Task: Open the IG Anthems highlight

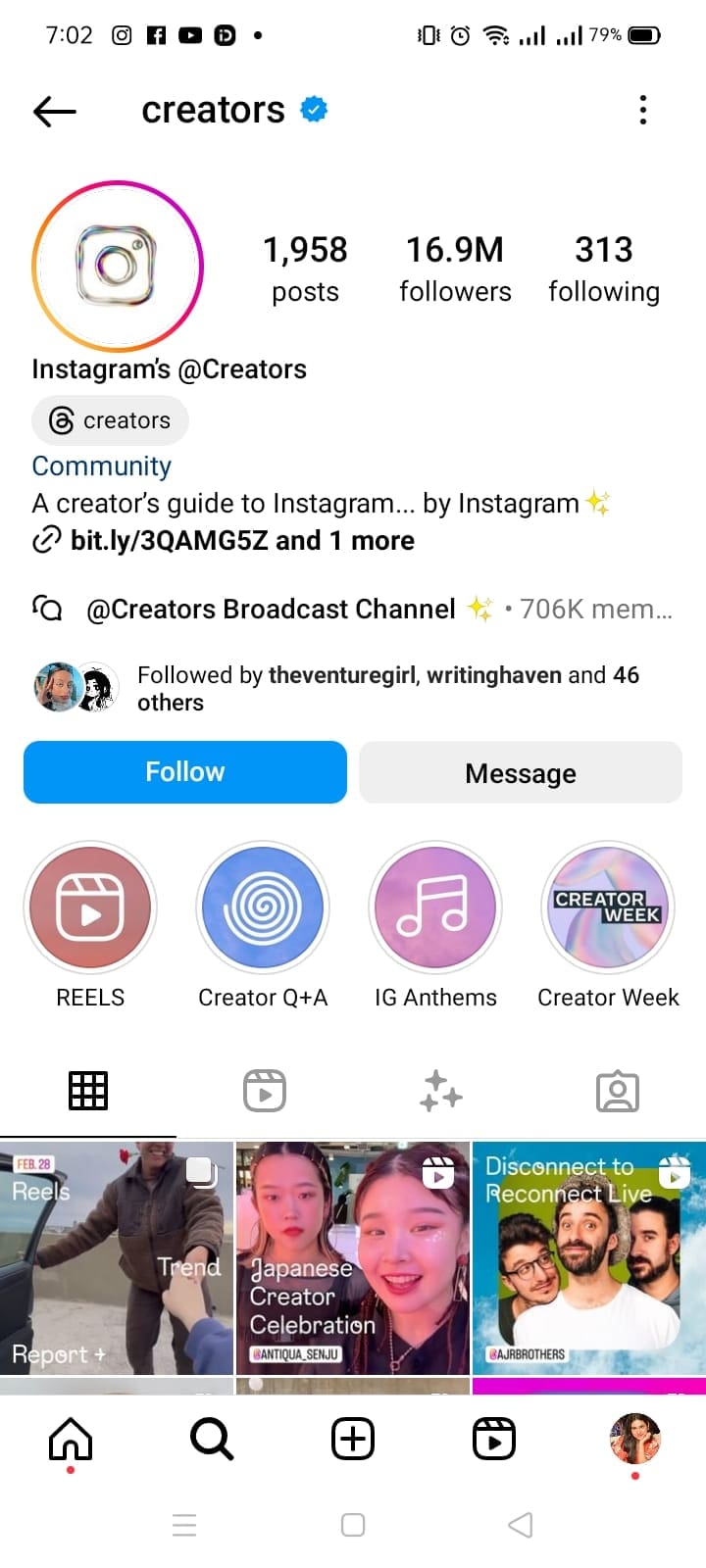Action: tap(435, 908)
